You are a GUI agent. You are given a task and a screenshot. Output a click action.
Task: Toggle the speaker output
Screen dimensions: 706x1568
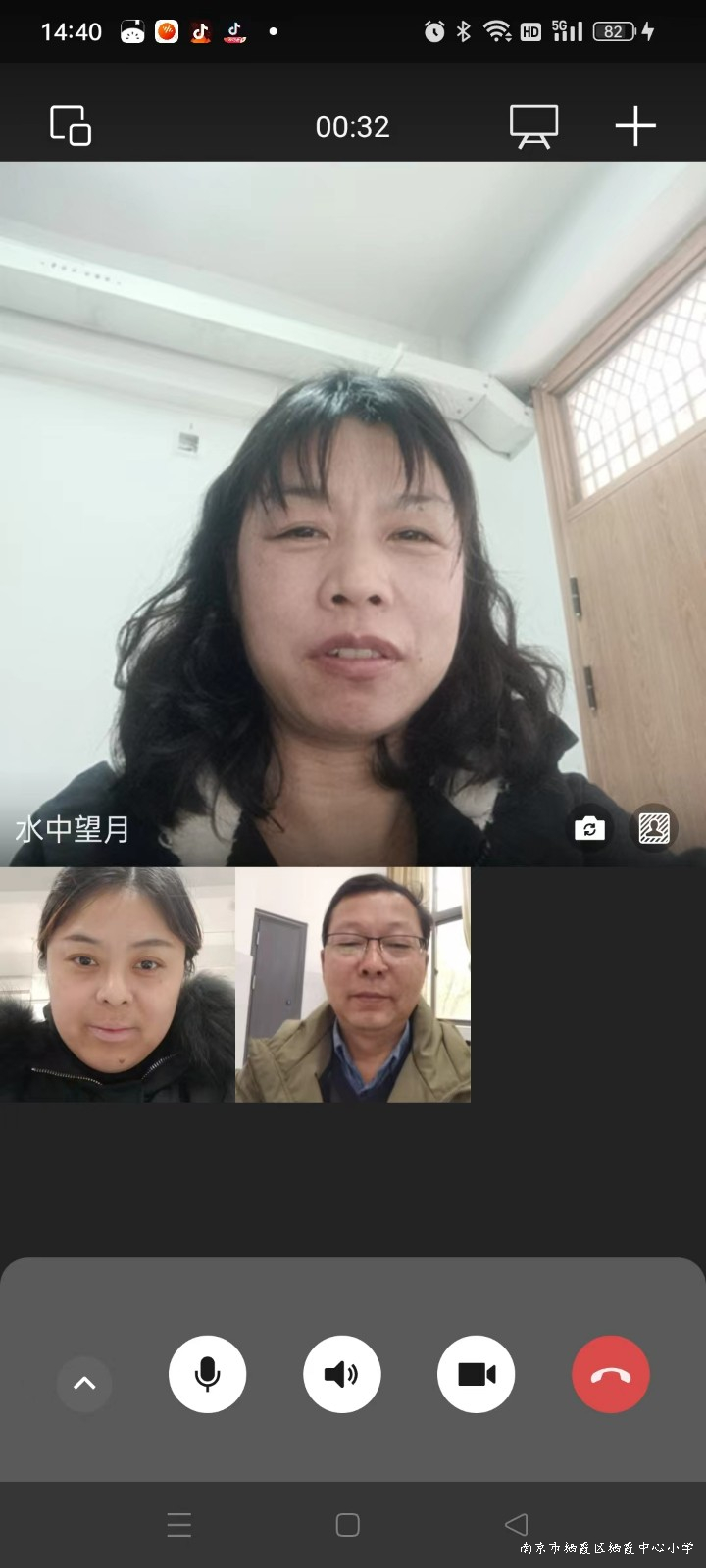(341, 1374)
